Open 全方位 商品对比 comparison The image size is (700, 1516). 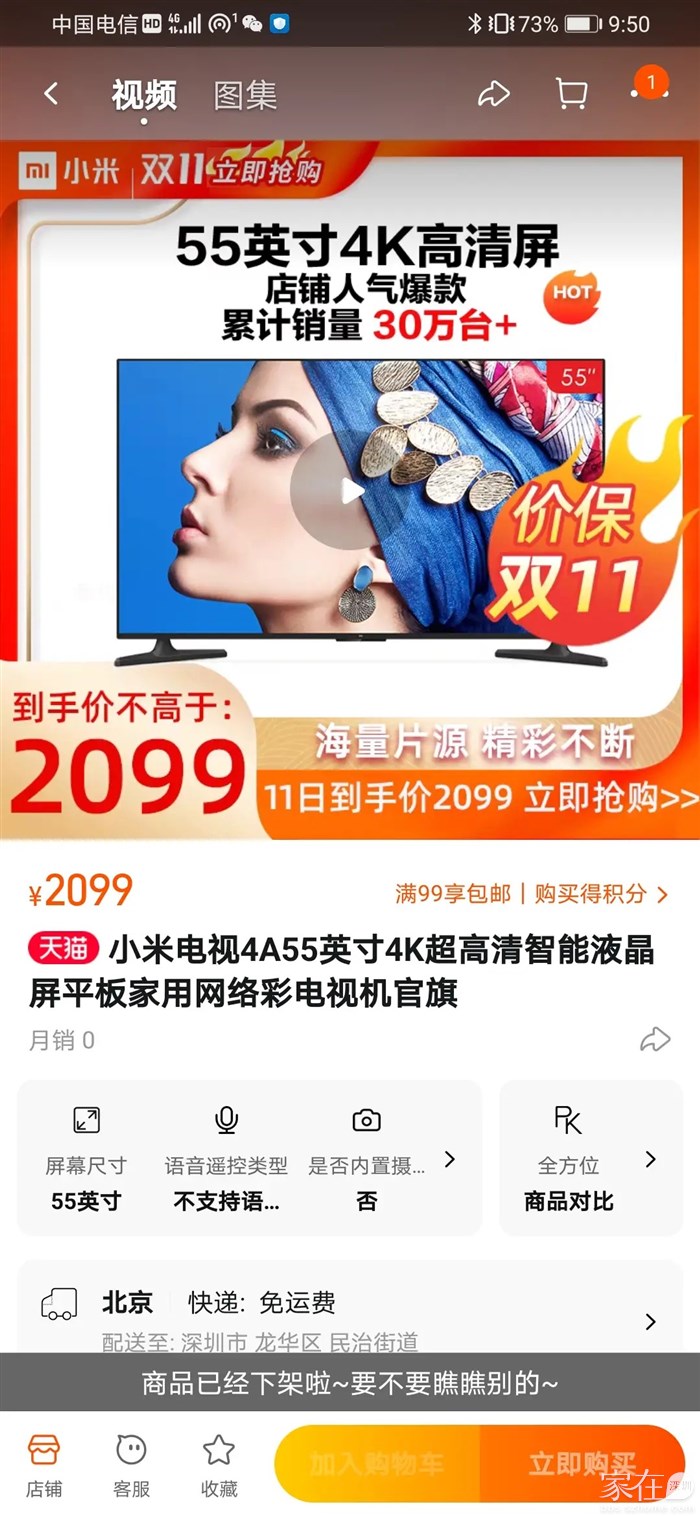(590, 1159)
